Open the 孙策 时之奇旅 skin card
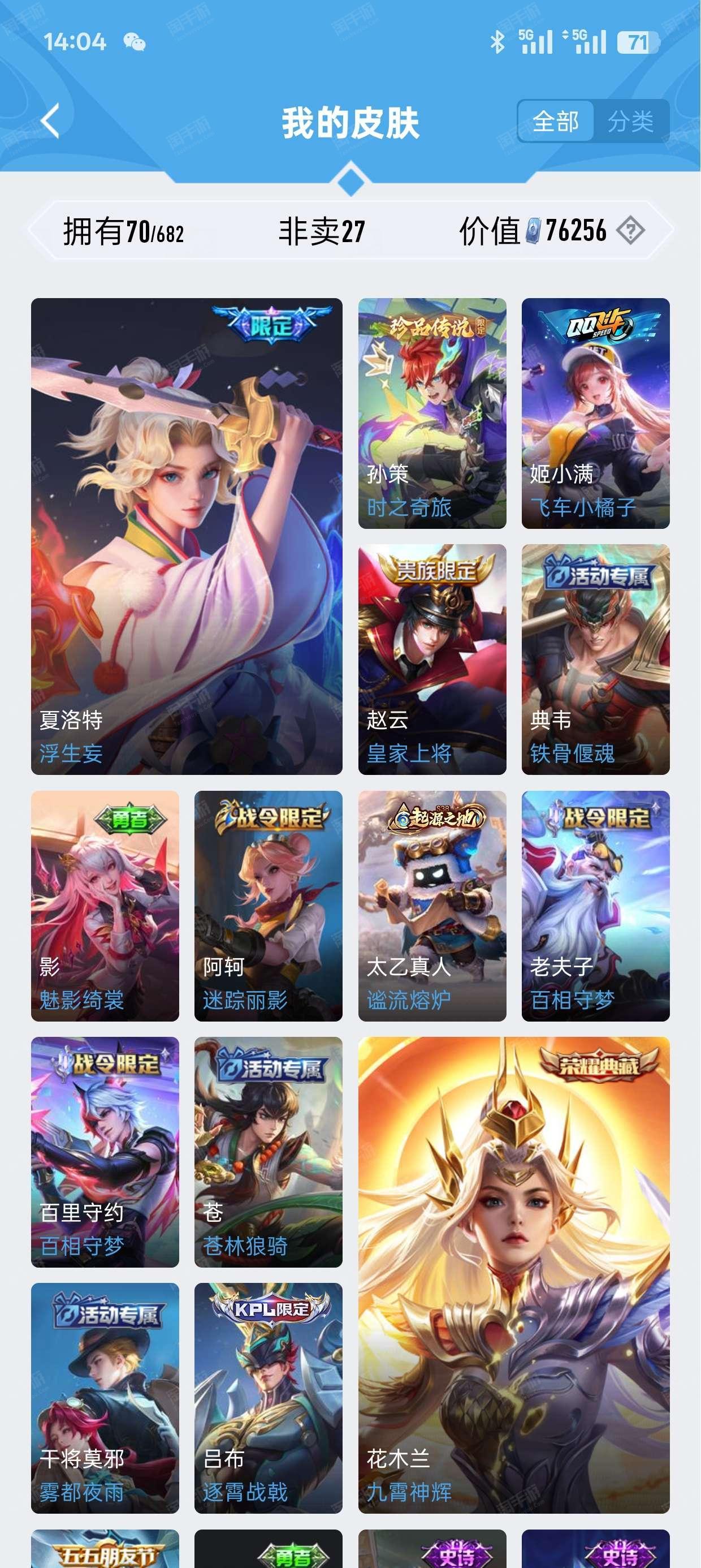The width and height of the screenshot is (701, 1568). pos(432,413)
